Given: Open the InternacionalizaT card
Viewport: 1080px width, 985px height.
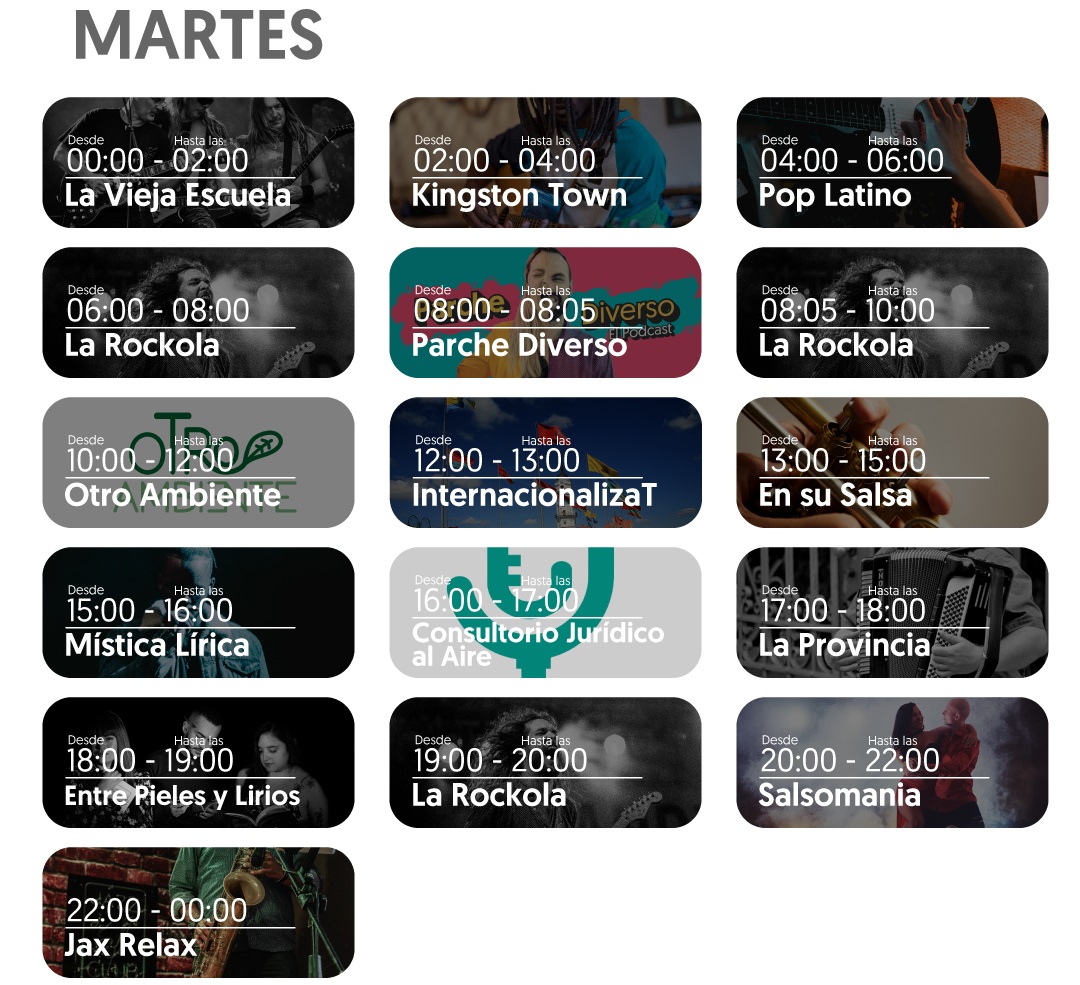Looking at the screenshot, I should pyautogui.click(x=545, y=462).
